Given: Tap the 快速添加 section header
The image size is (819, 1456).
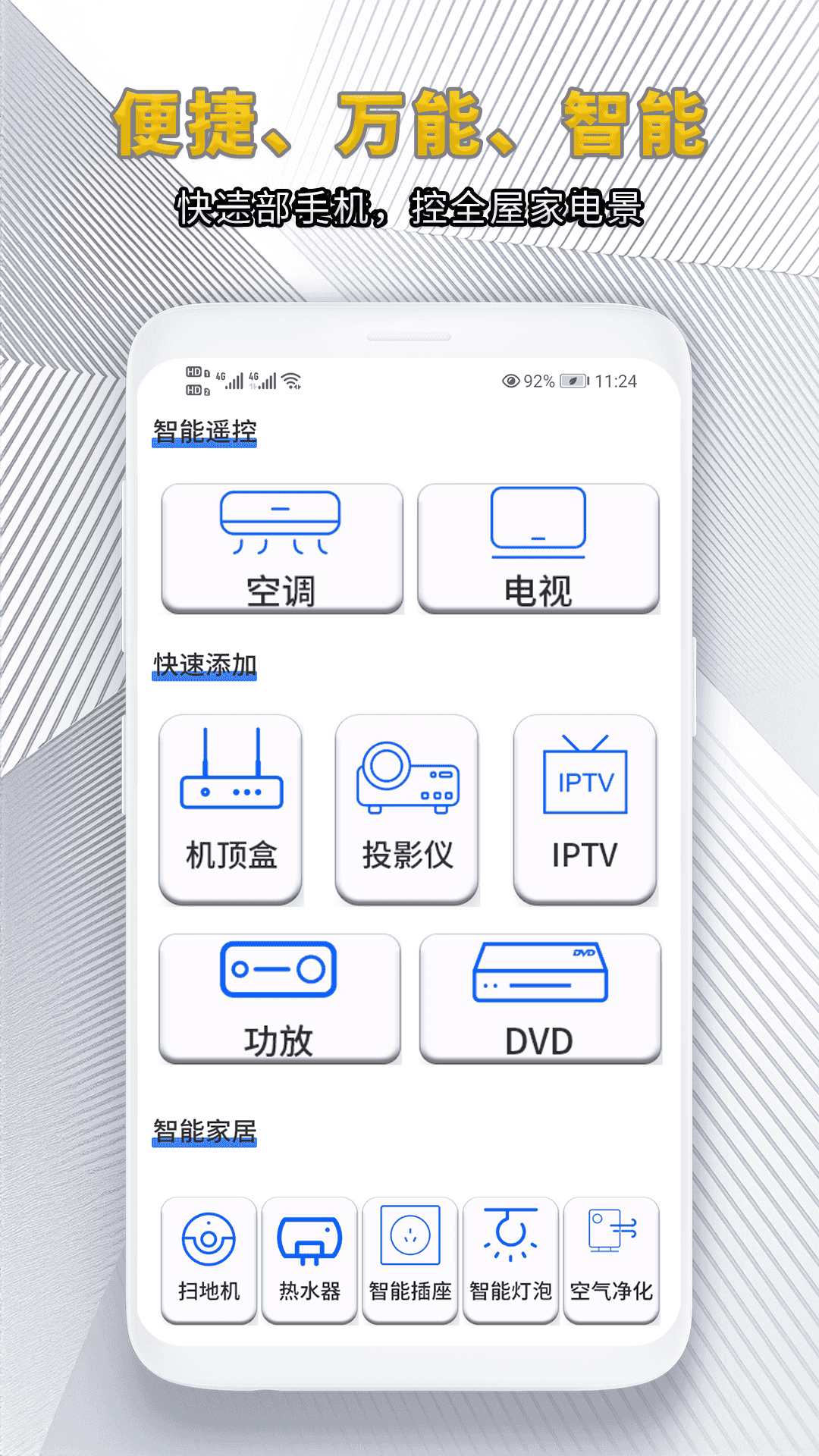Looking at the screenshot, I should [203, 662].
